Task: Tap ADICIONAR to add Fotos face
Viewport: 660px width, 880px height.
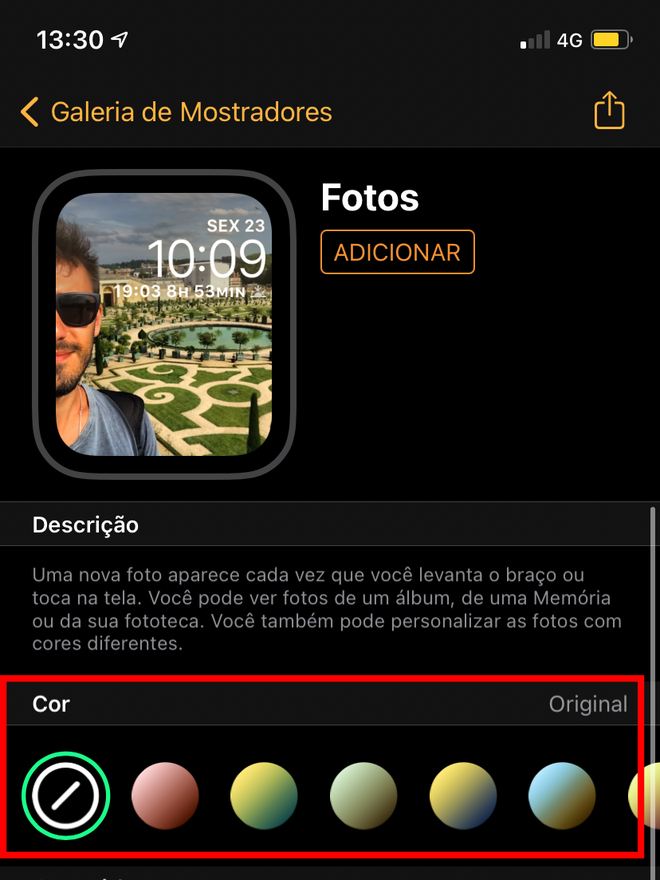Action: [x=397, y=252]
